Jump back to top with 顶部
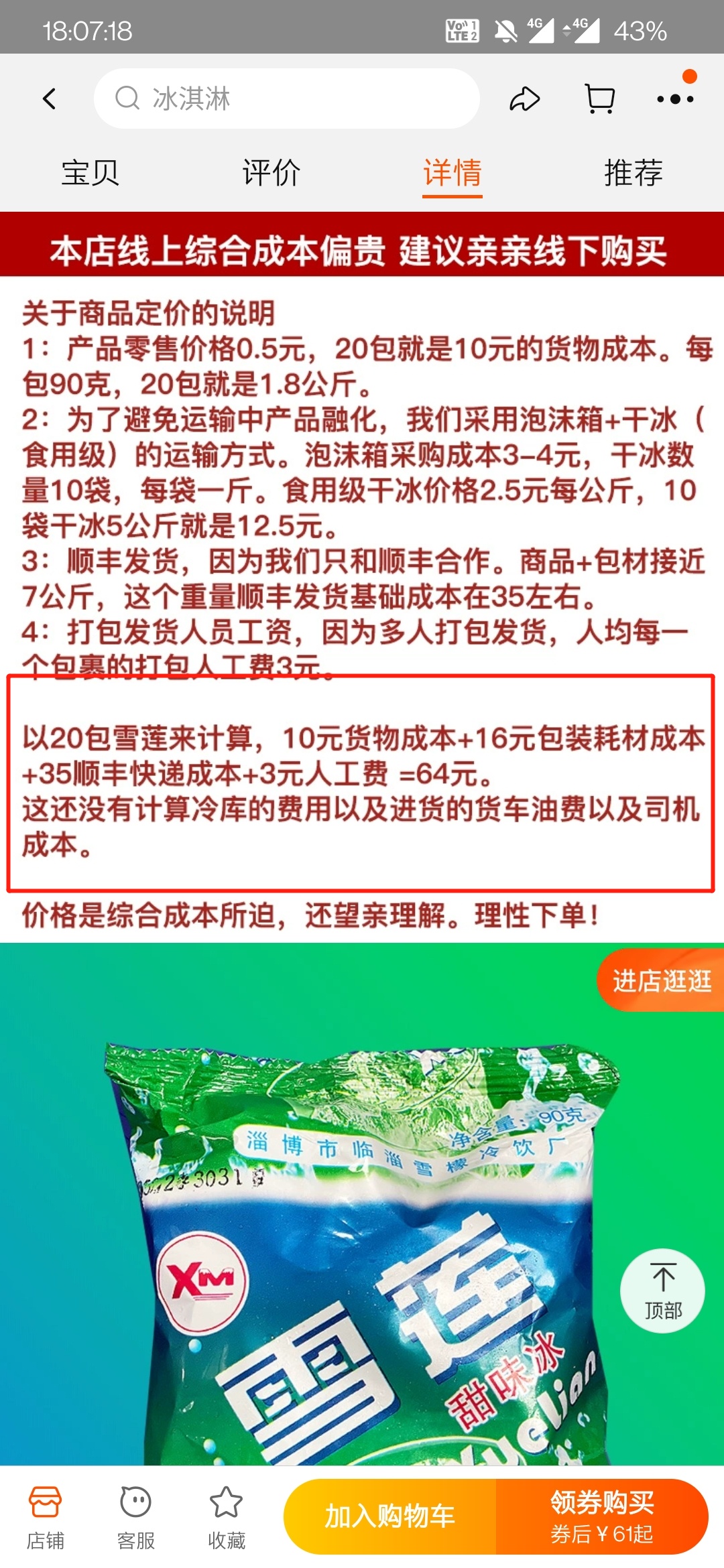 pos(662,1291)
